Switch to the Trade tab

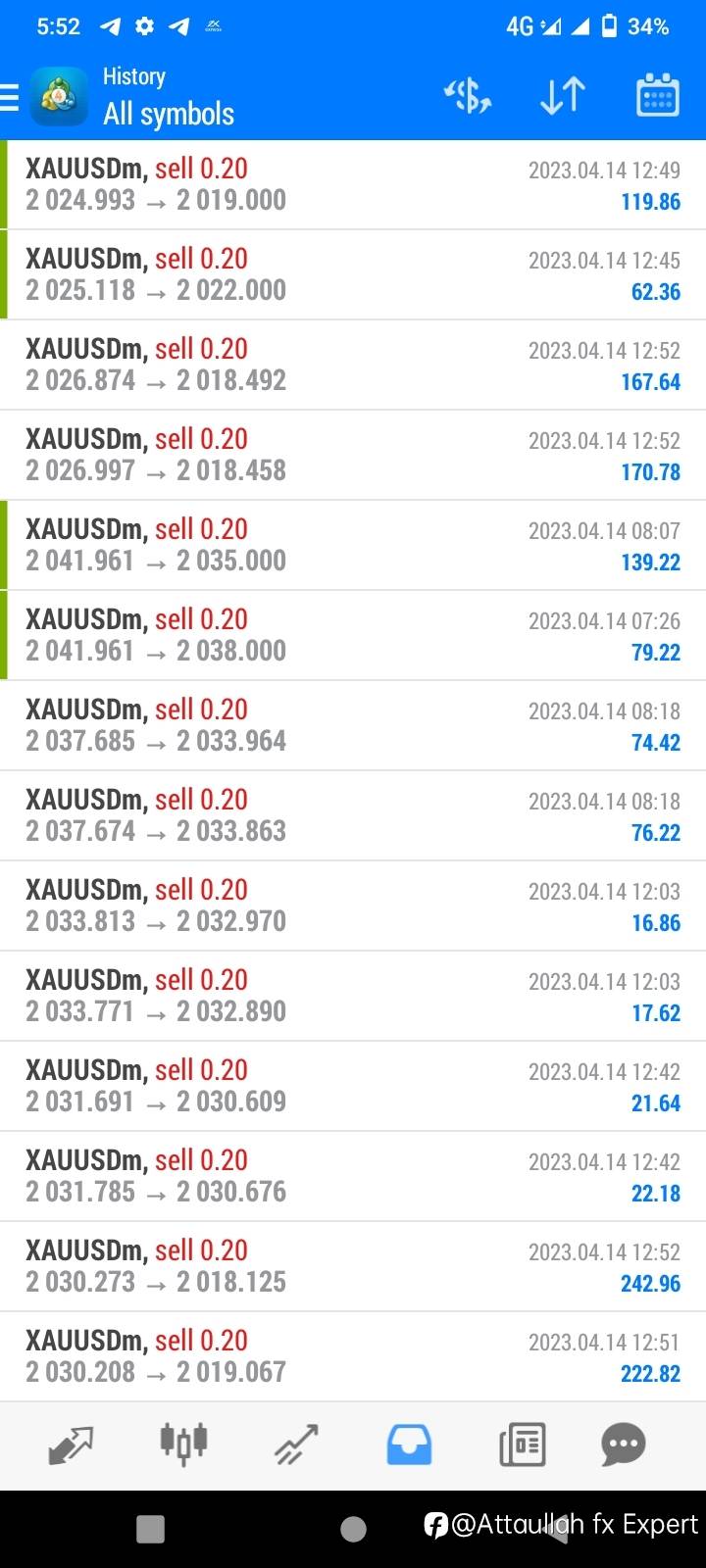(296, 1445)
